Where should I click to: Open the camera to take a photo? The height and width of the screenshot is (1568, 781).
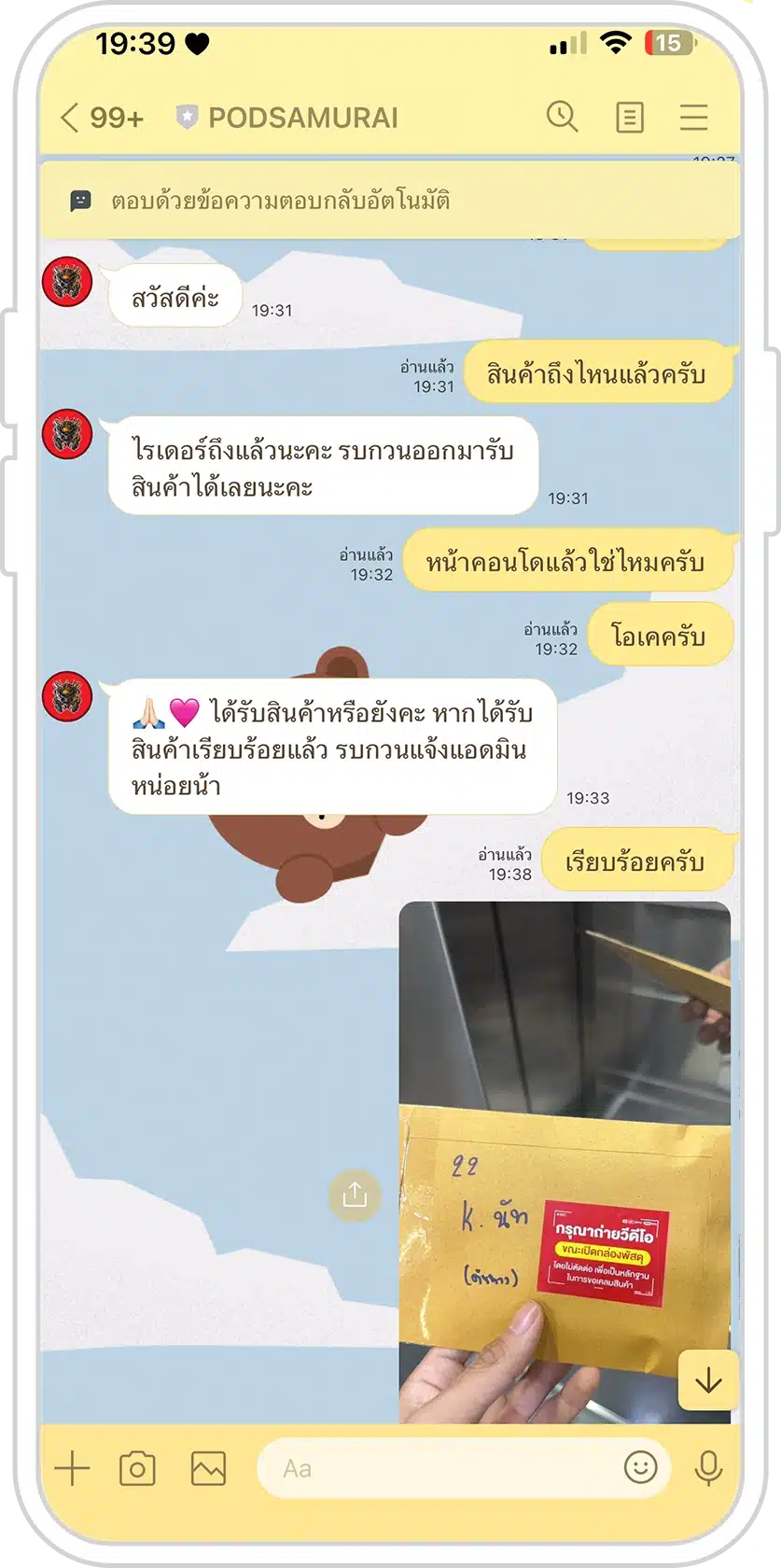coord(137,1468)
